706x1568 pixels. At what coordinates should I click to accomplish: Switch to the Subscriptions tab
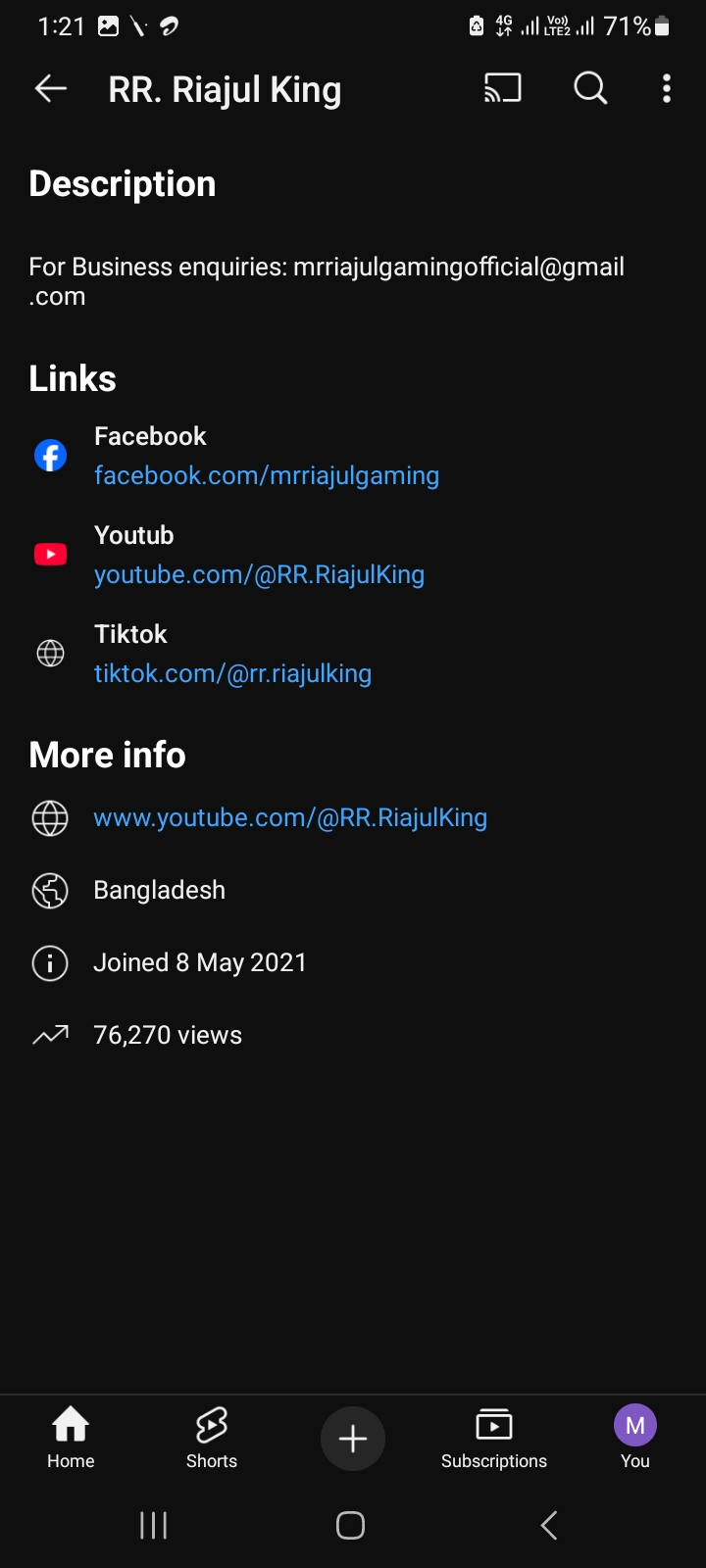494,1437
